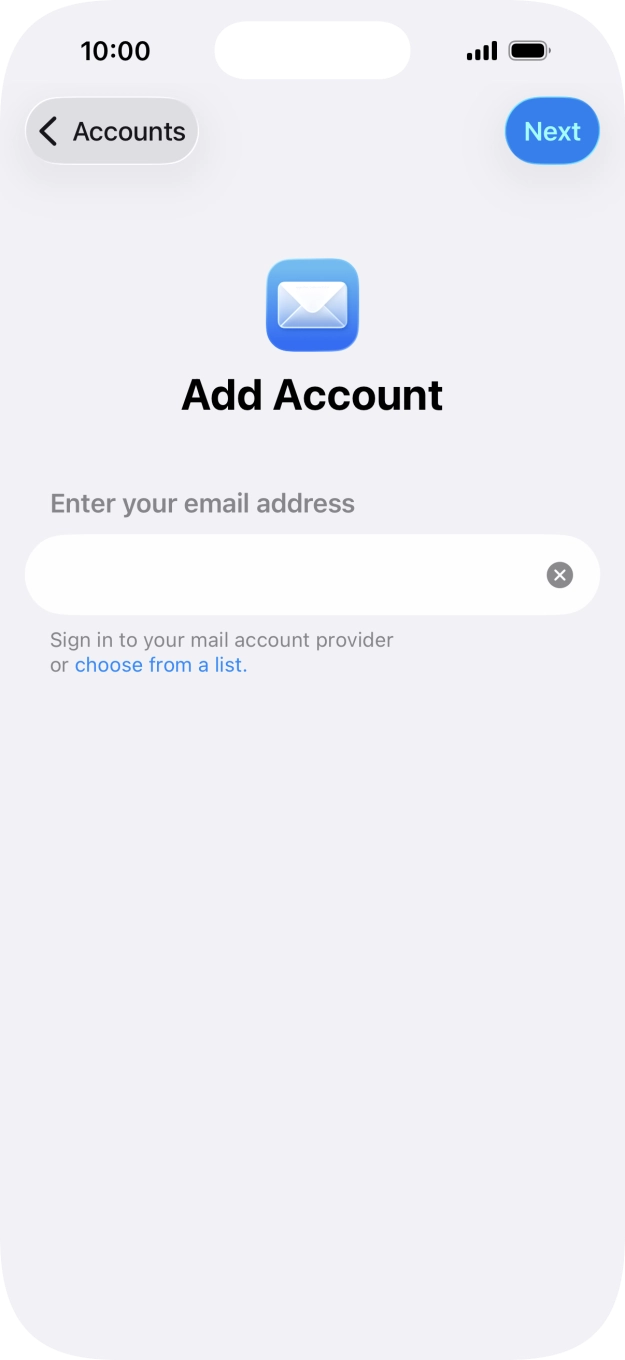Open the choose from a list link
The width and height of the screenshot is (625, 1360).
point(161,665)
